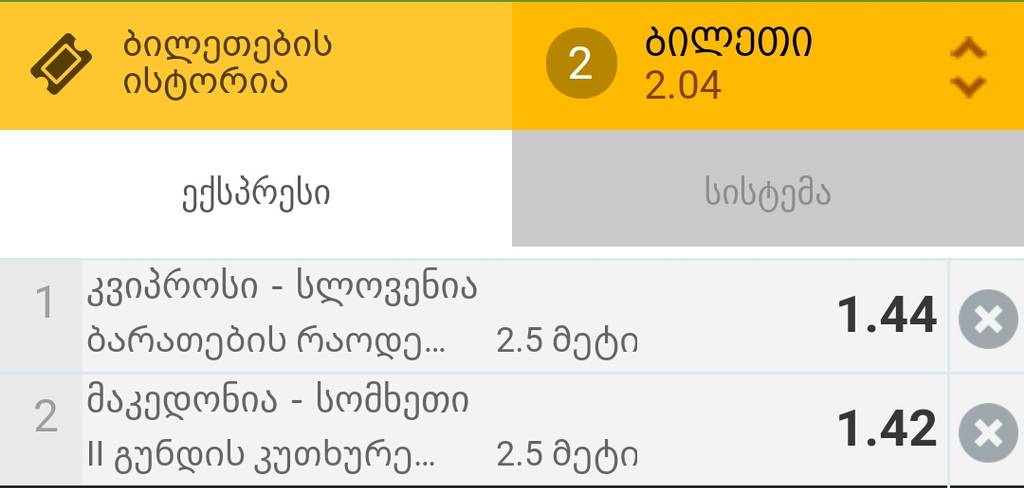Remove the კვიპროსი - სლოვენია bet
This screenshot has width=1024, height=488.
point(987,319)
